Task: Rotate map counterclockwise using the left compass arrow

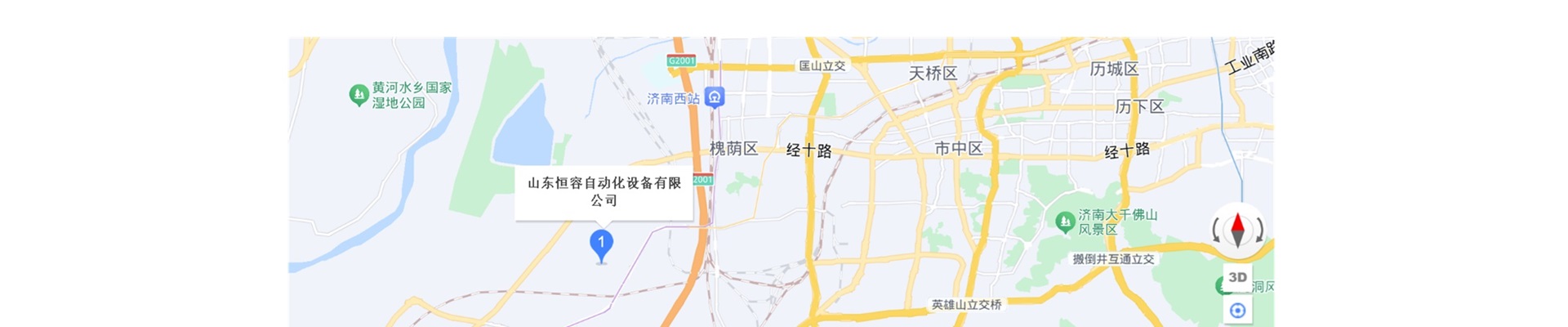Action: (x=1217, y=231)
